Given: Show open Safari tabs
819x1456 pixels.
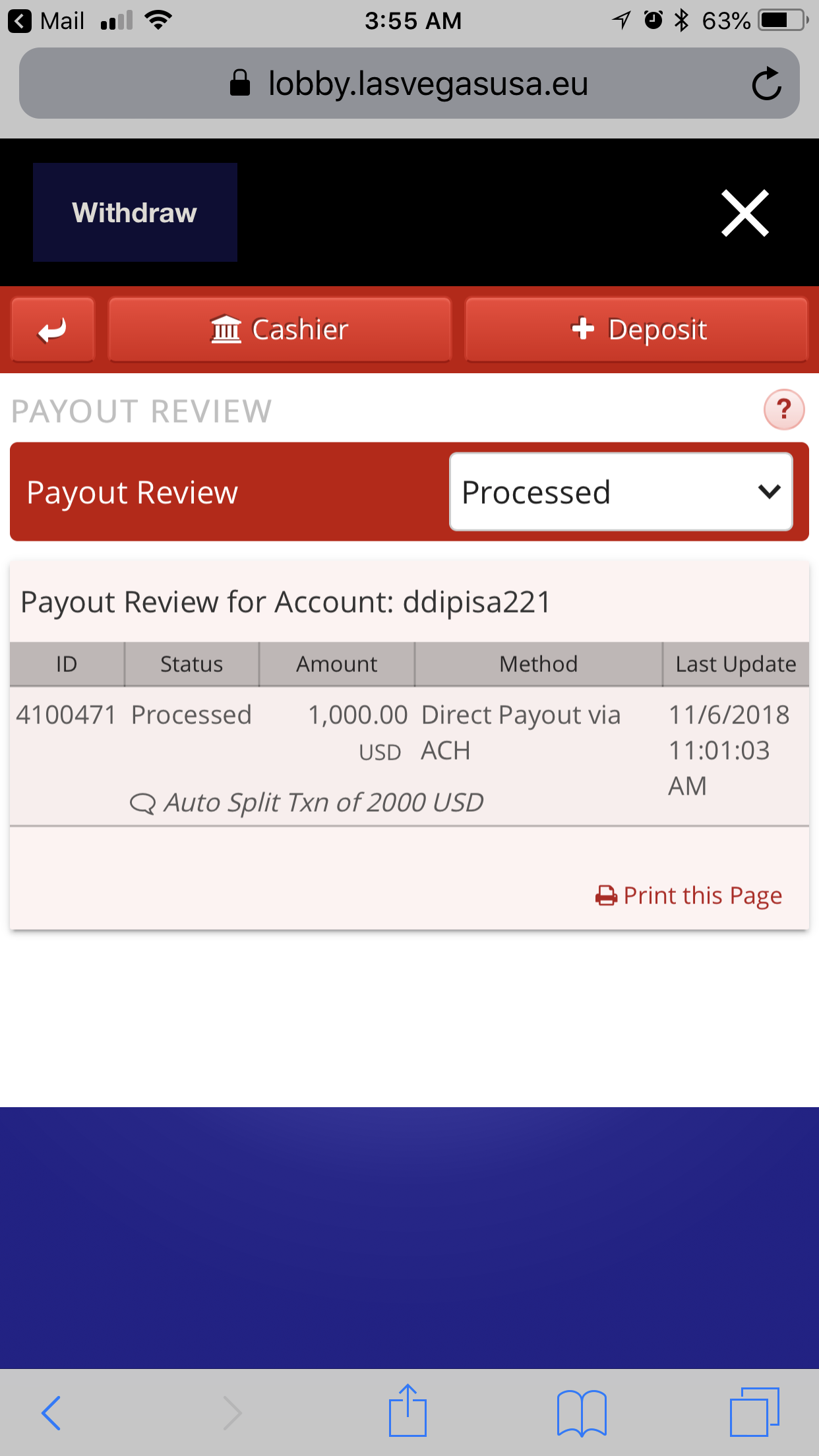Looking at the screenshot, I should pos(754,1412).
